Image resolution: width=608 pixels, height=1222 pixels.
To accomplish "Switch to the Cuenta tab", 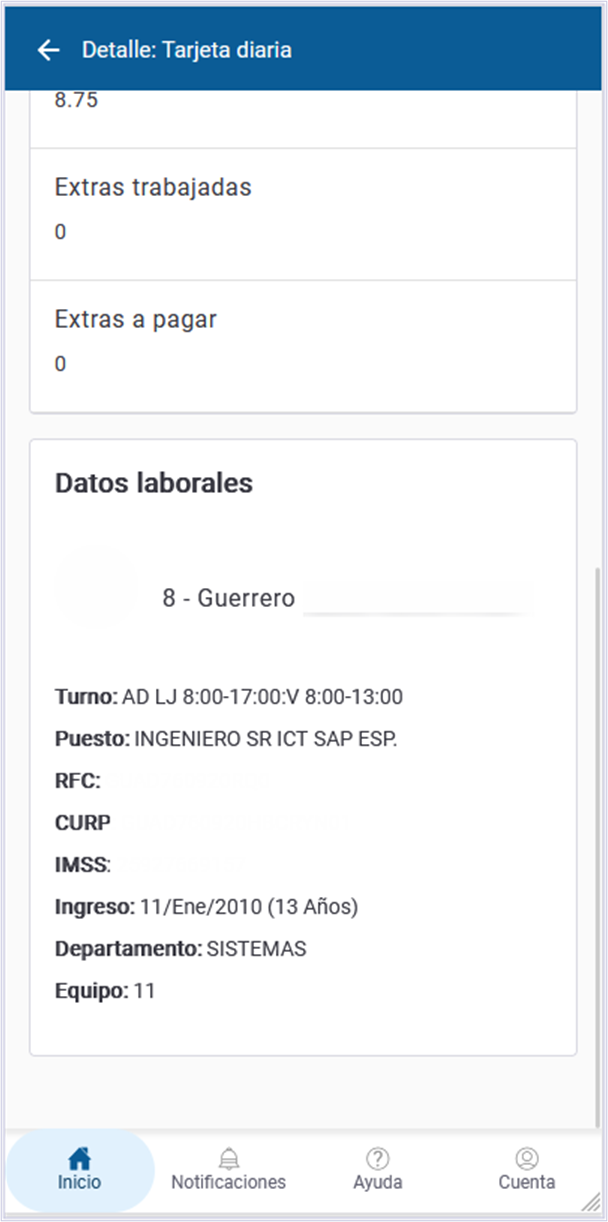I will 526,1169.
